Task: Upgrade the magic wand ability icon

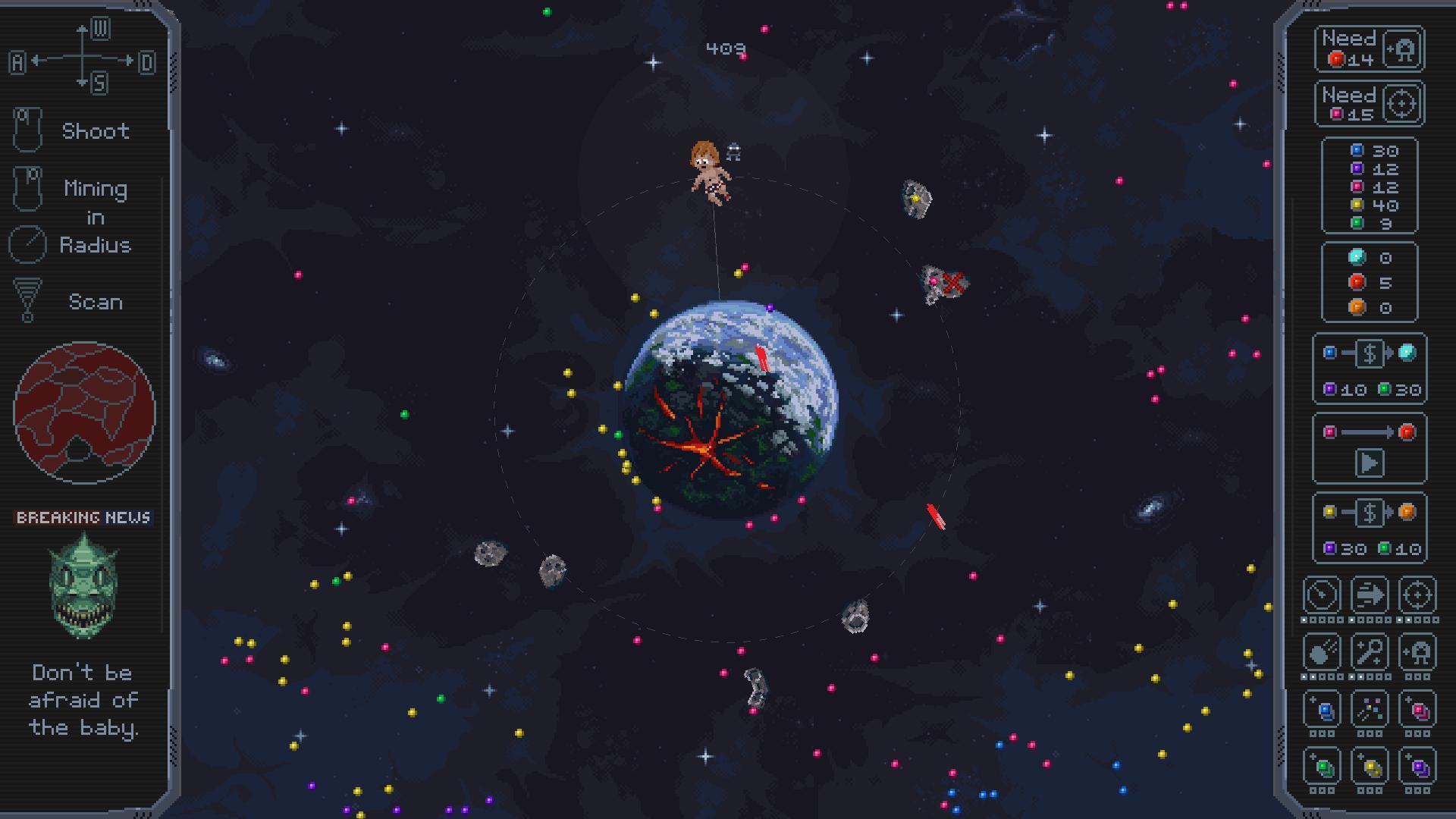Action: (1370, 652)
